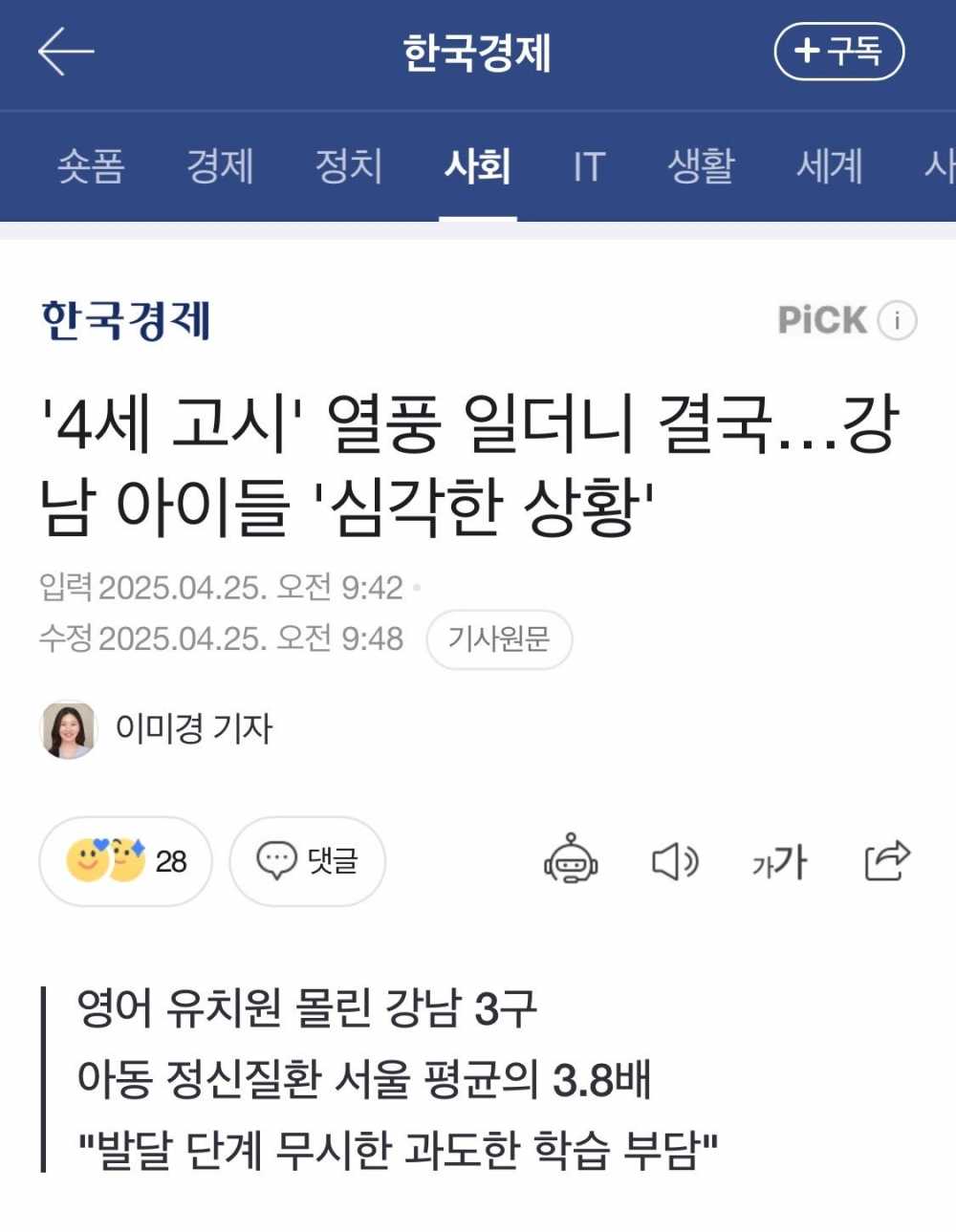Image resolution: width=956 pixels, height=1232 pixels.
Task: Tap the PiCK info icon
Action: pos(897,320)
